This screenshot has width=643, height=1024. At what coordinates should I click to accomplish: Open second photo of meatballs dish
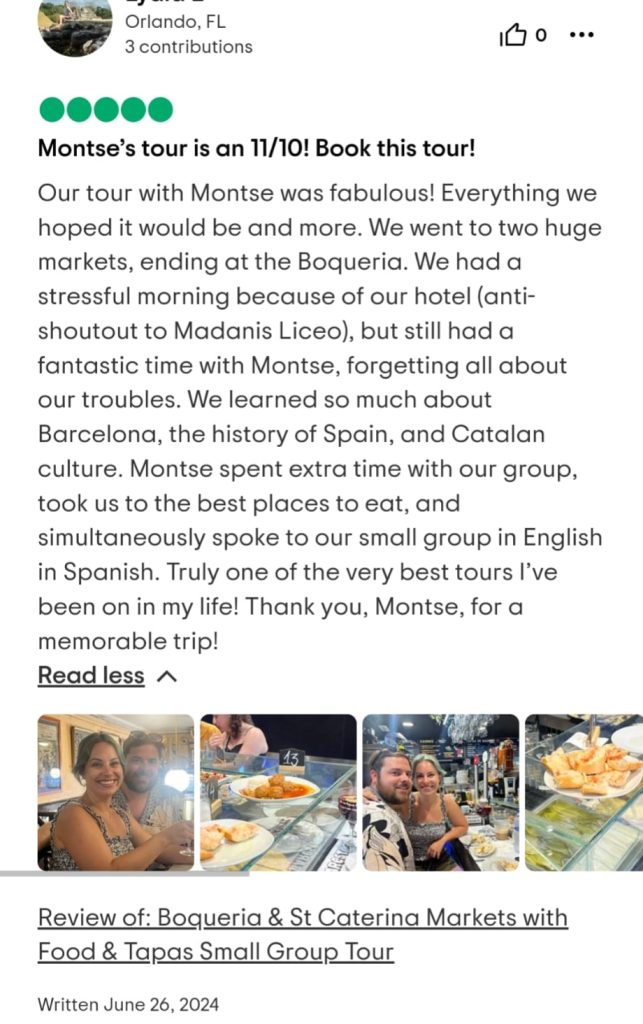(278, 792)
